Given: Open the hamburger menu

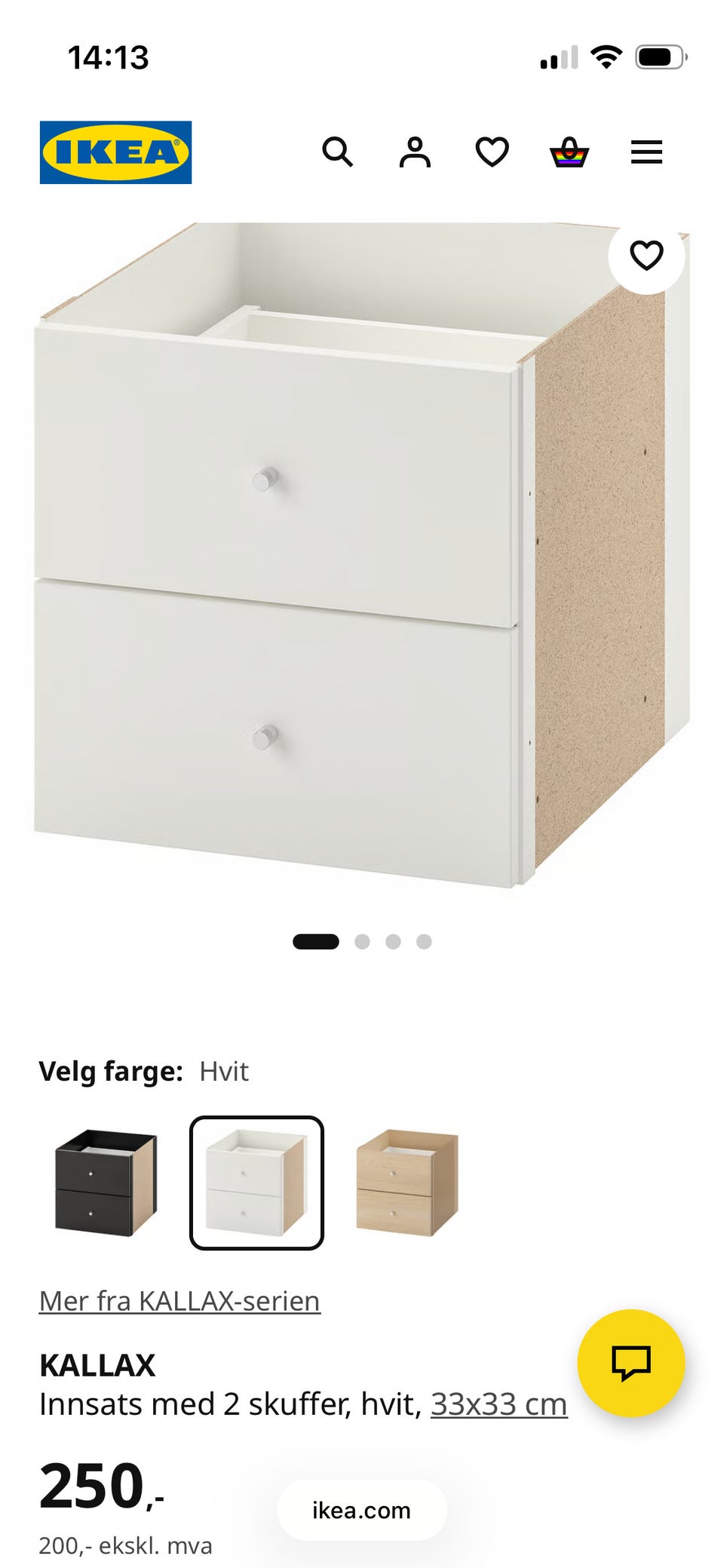Looking at the screenshot, I should pyautogui.click(x=646, y=152).
